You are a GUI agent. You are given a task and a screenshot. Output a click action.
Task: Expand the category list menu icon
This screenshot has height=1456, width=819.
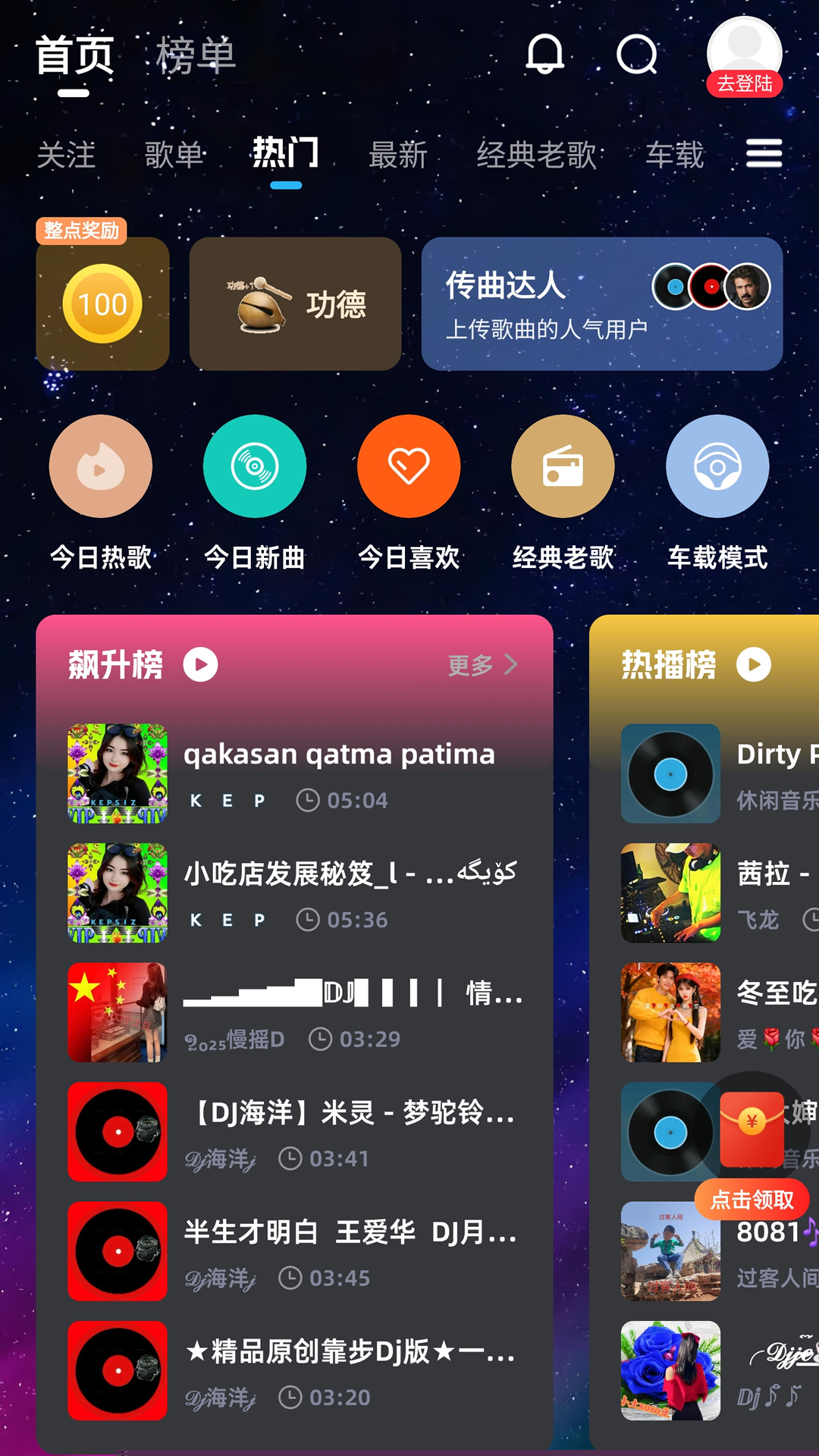[x=764, y=154]
